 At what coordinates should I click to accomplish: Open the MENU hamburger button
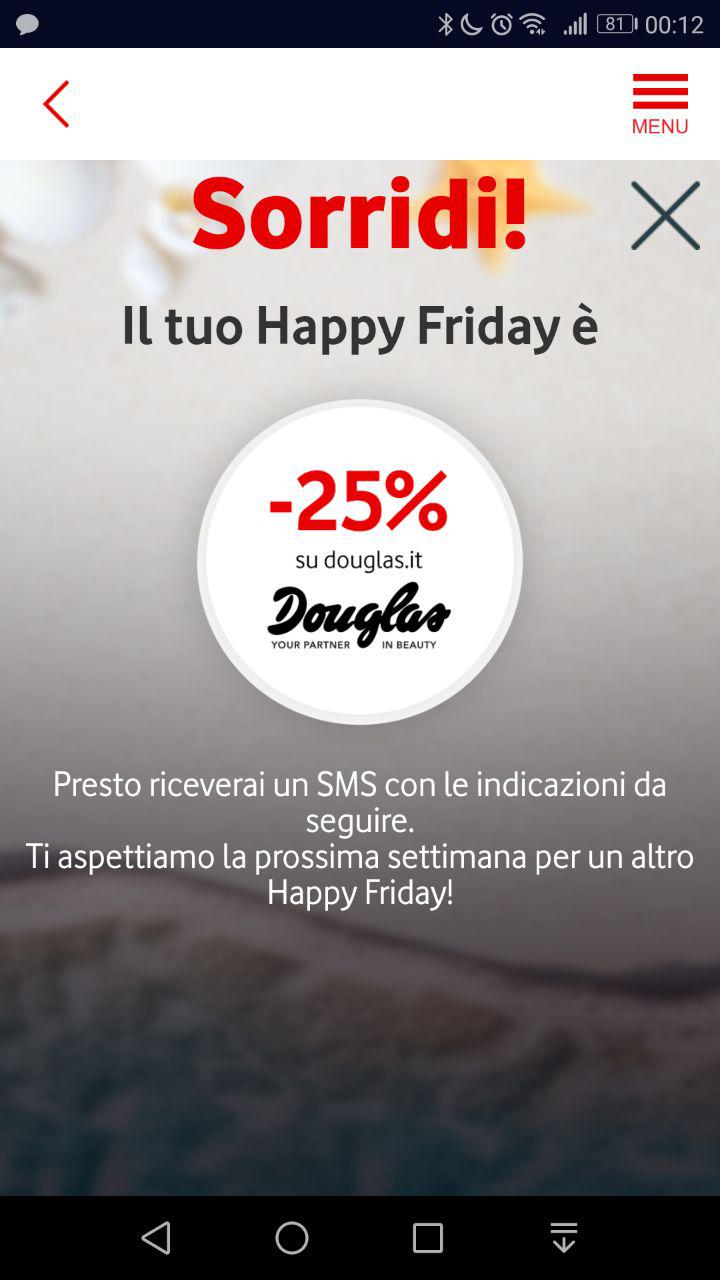660,104
